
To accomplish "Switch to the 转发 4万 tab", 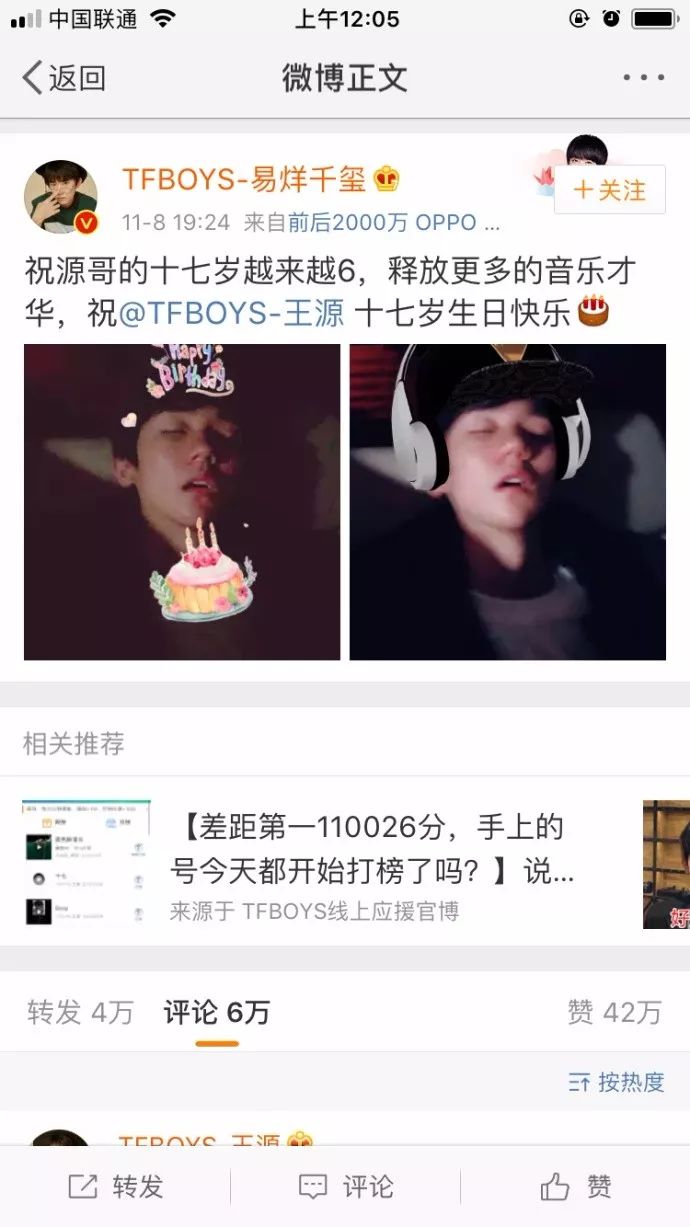I will click(x=80, y=1013).
